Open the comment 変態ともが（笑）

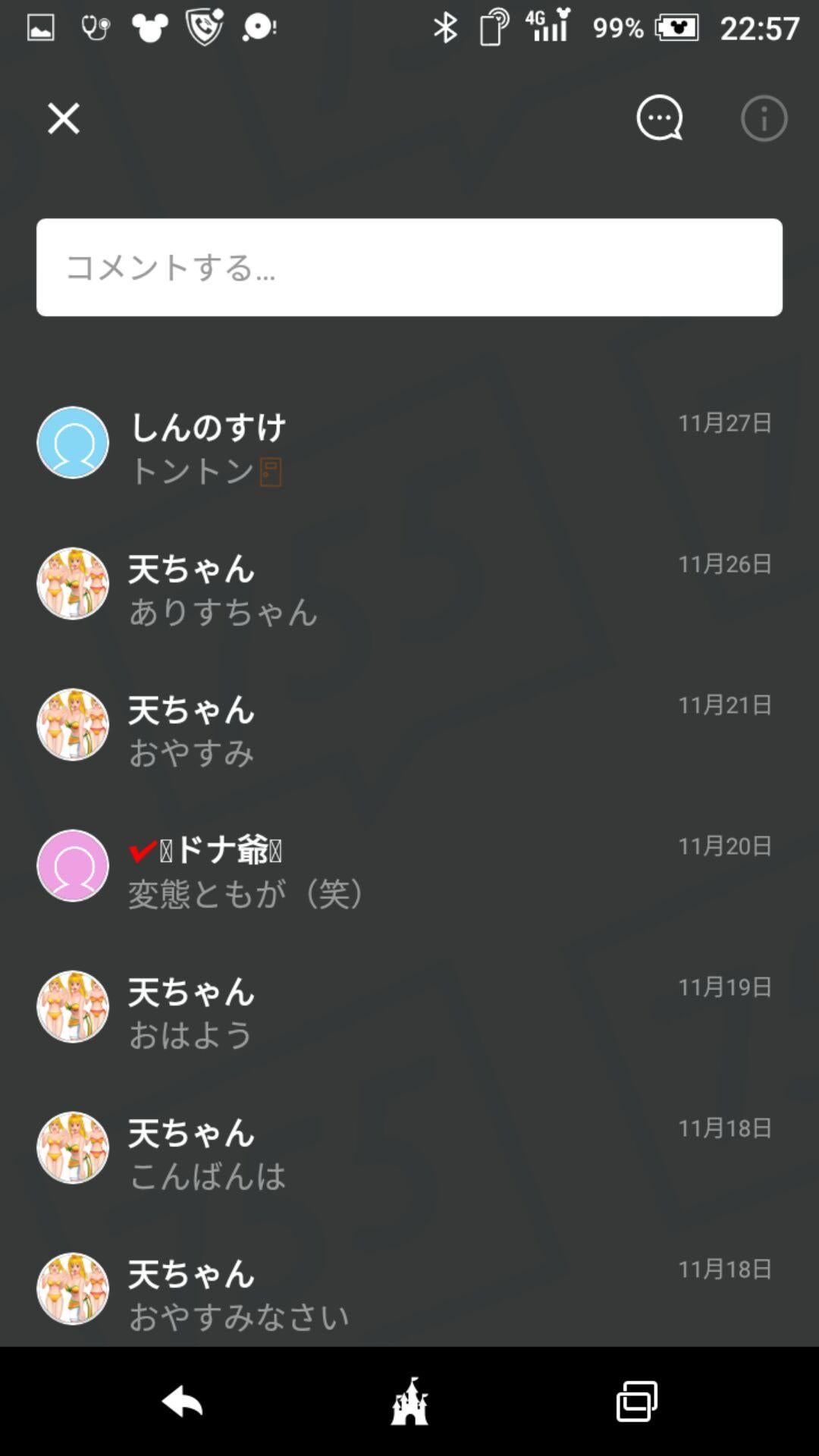pos(246,895)
